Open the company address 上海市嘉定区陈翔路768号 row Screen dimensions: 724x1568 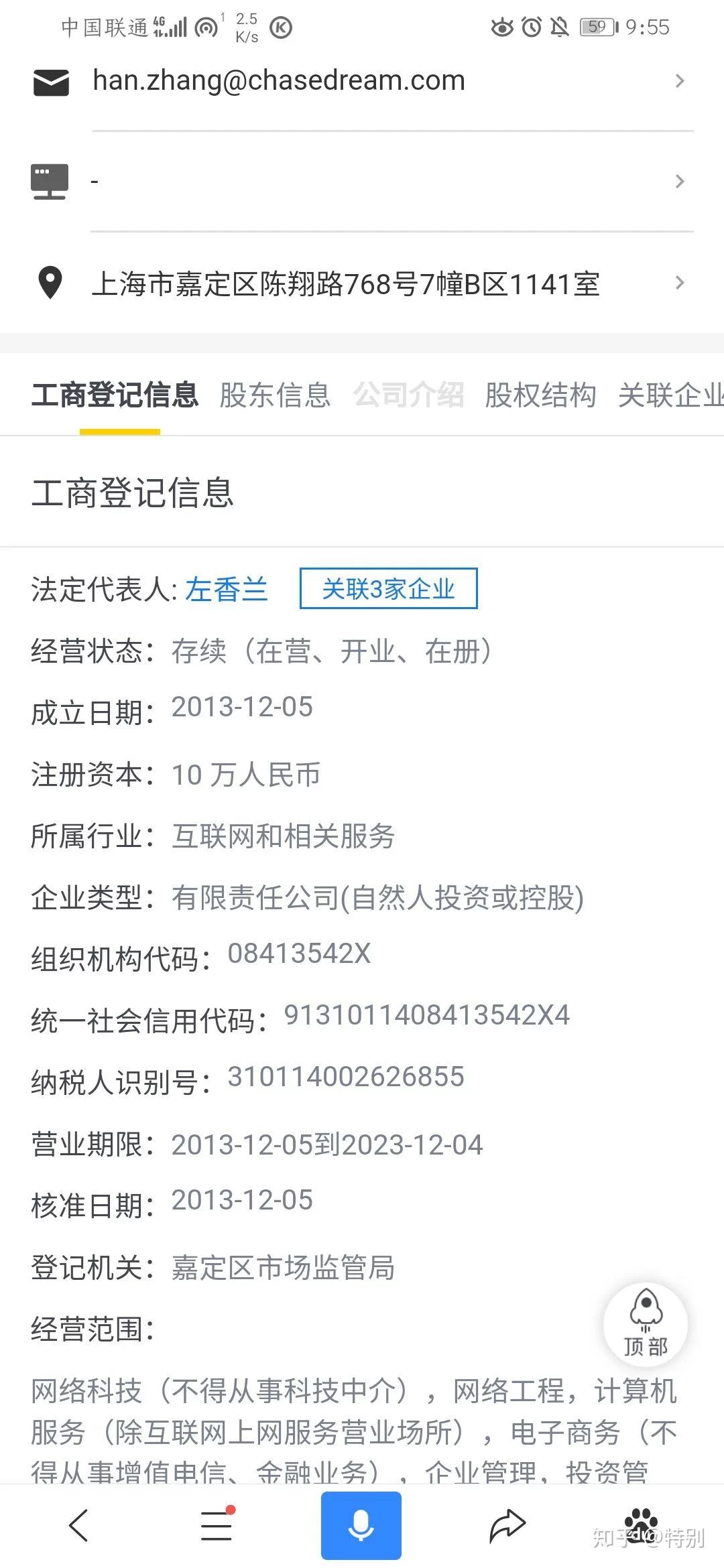[362, 284]
